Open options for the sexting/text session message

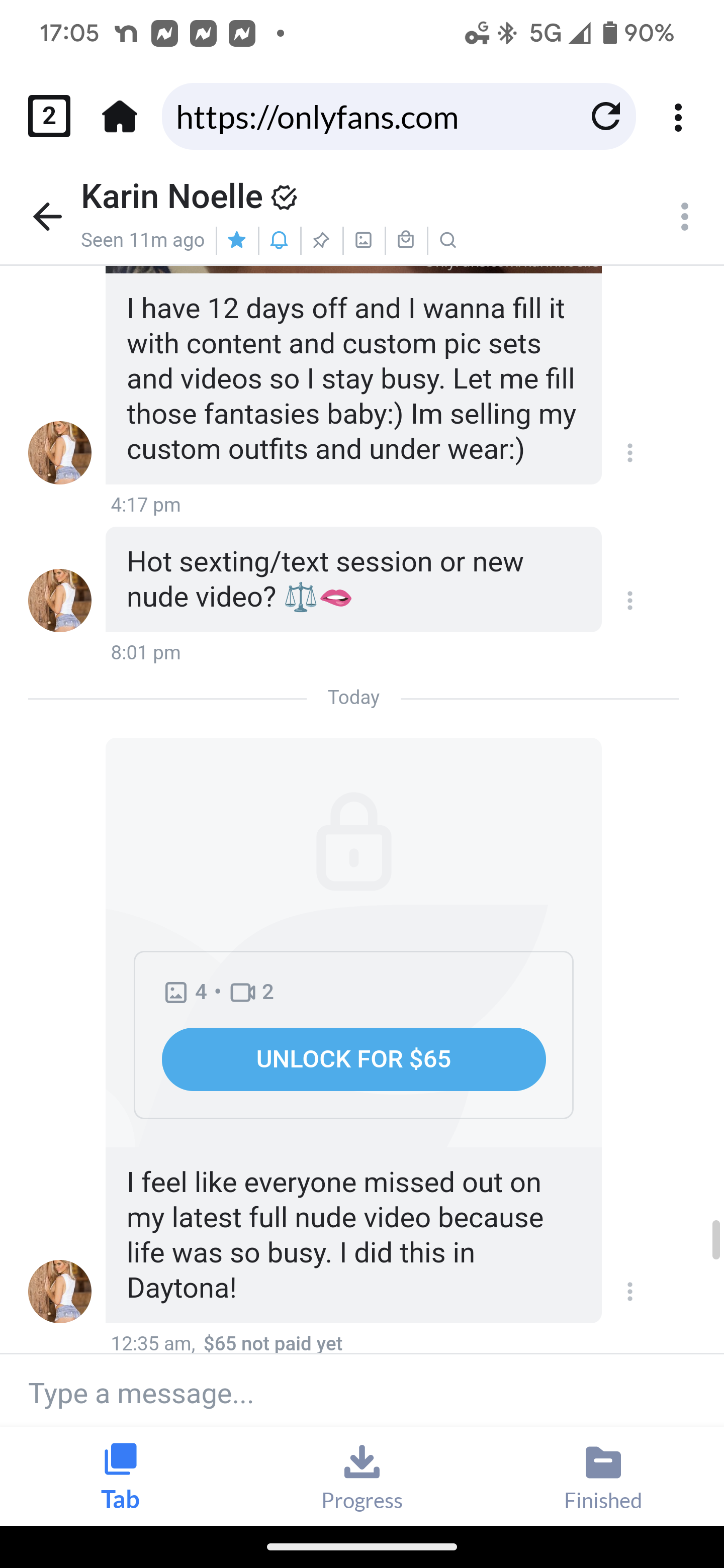click(x=629, y=601)
